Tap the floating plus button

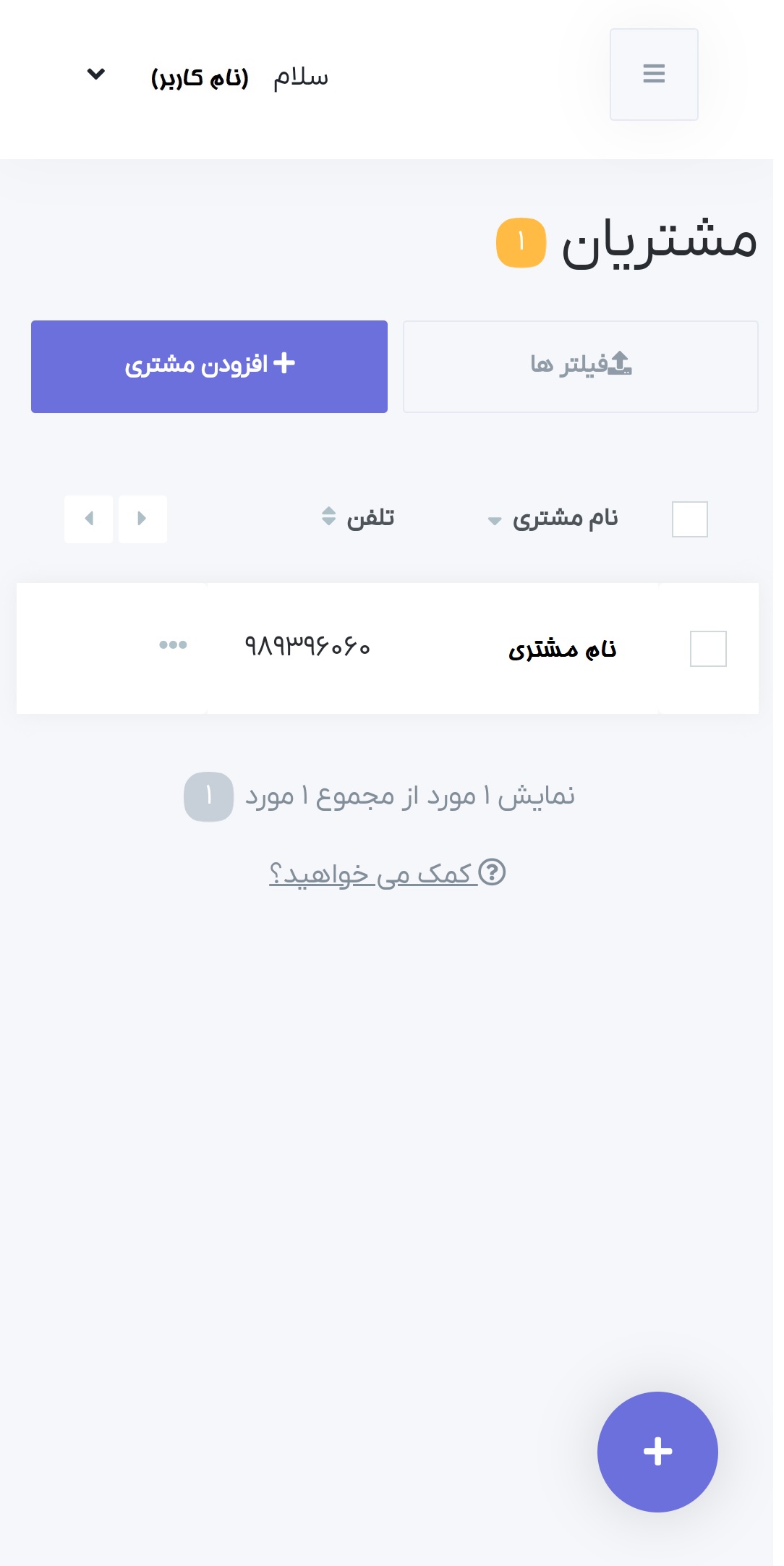(657, 1452)
